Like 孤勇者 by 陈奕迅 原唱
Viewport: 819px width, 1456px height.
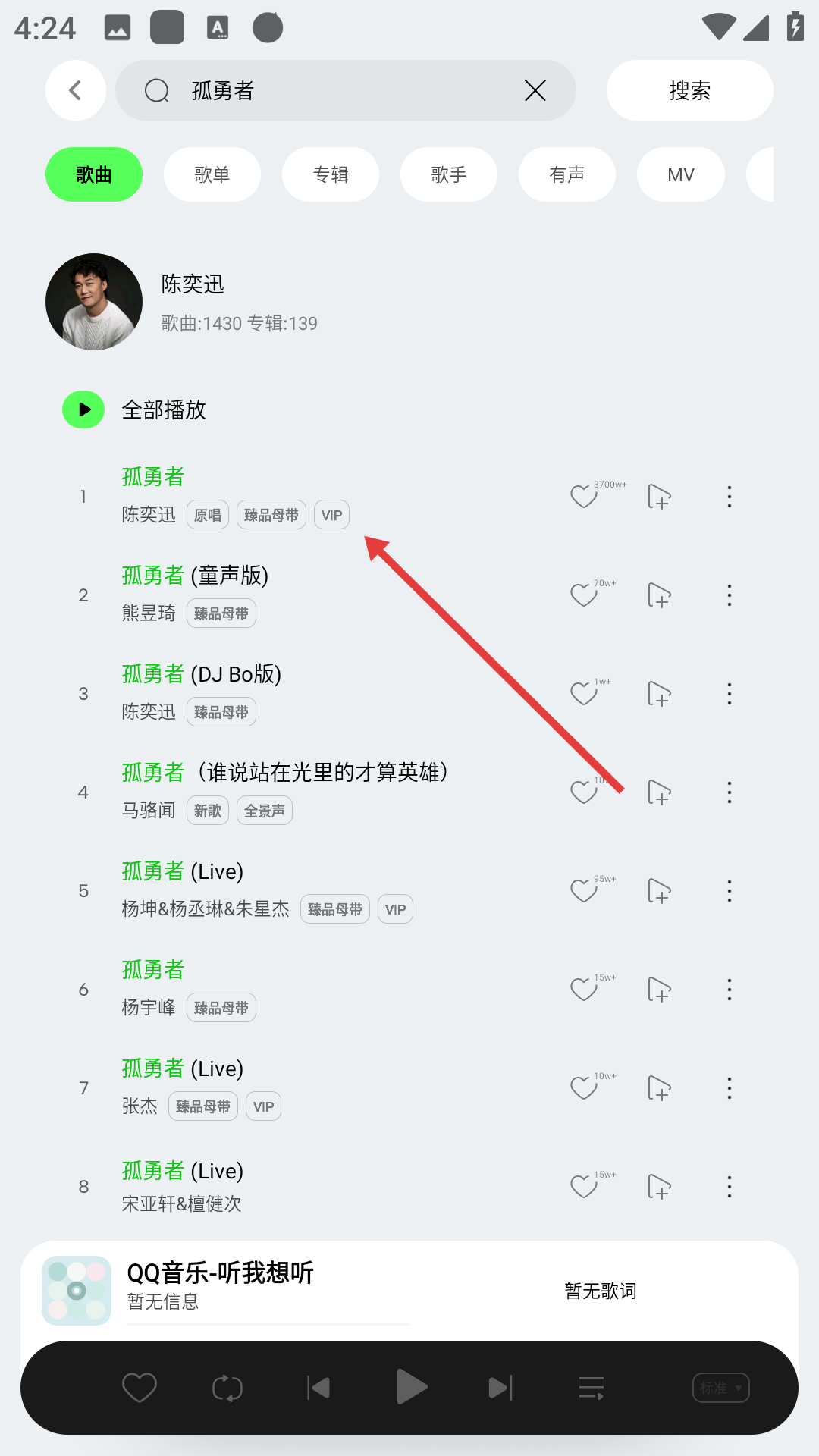pyautogui.click(x=584, y=497)
